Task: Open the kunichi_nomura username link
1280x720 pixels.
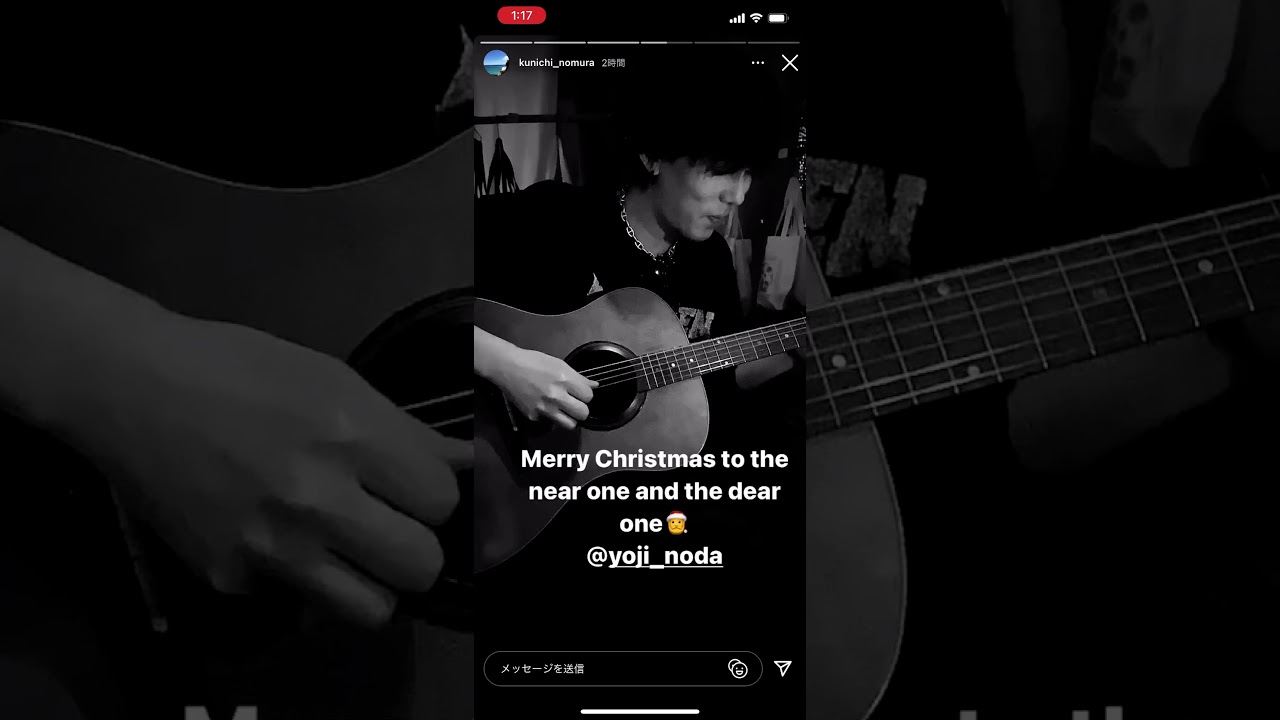Action: point(556,63)
